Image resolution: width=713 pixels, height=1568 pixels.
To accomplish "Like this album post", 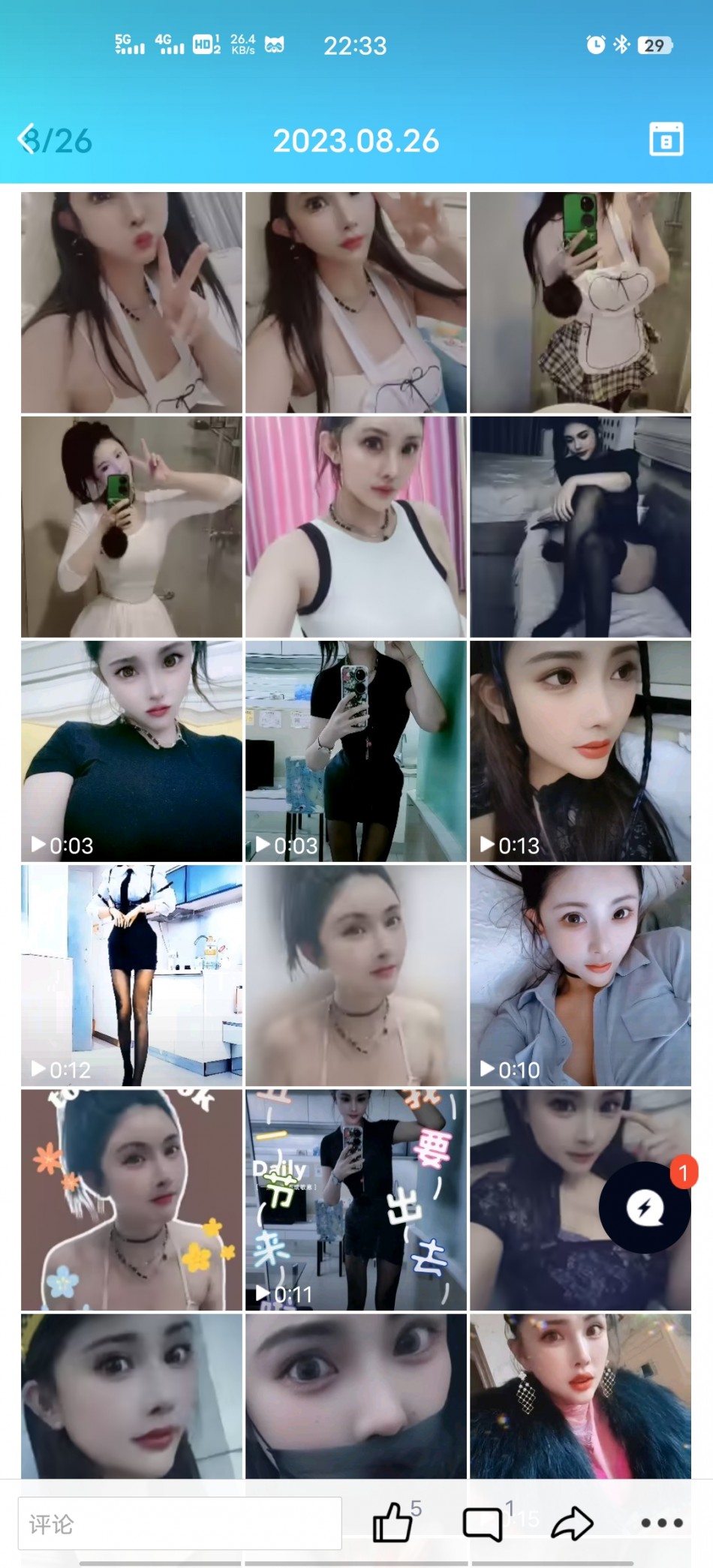I will (x=393, y=1523).
